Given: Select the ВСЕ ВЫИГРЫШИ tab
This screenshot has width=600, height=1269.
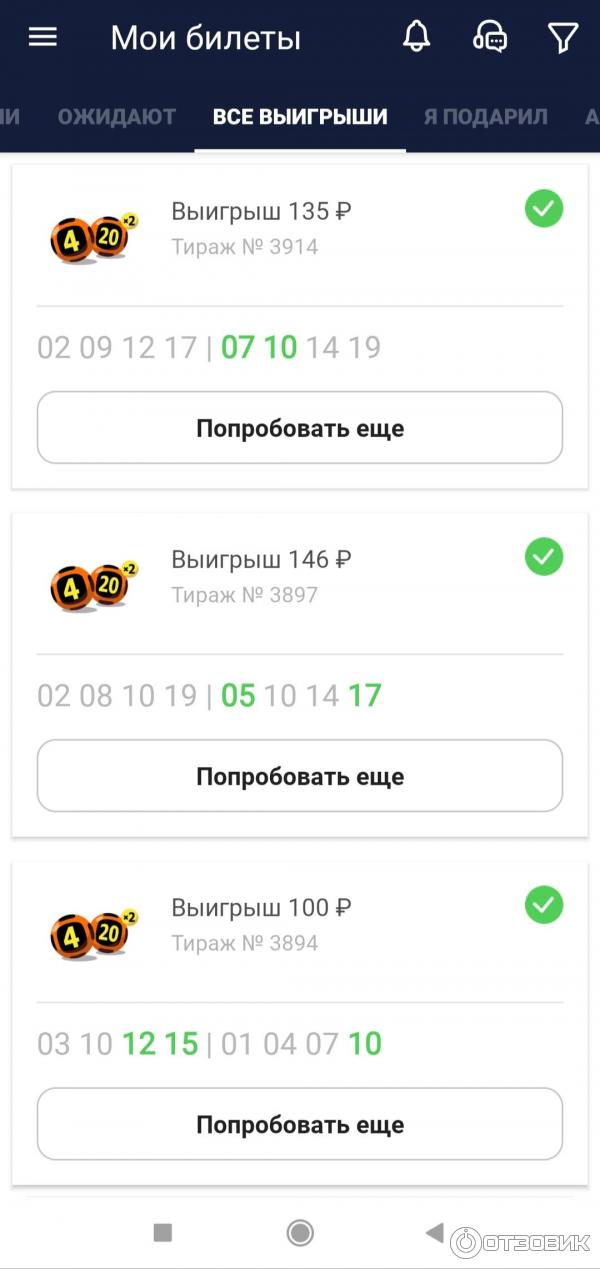Looking at the screenshot, I should pyautogui.click(x=300, y=117).
